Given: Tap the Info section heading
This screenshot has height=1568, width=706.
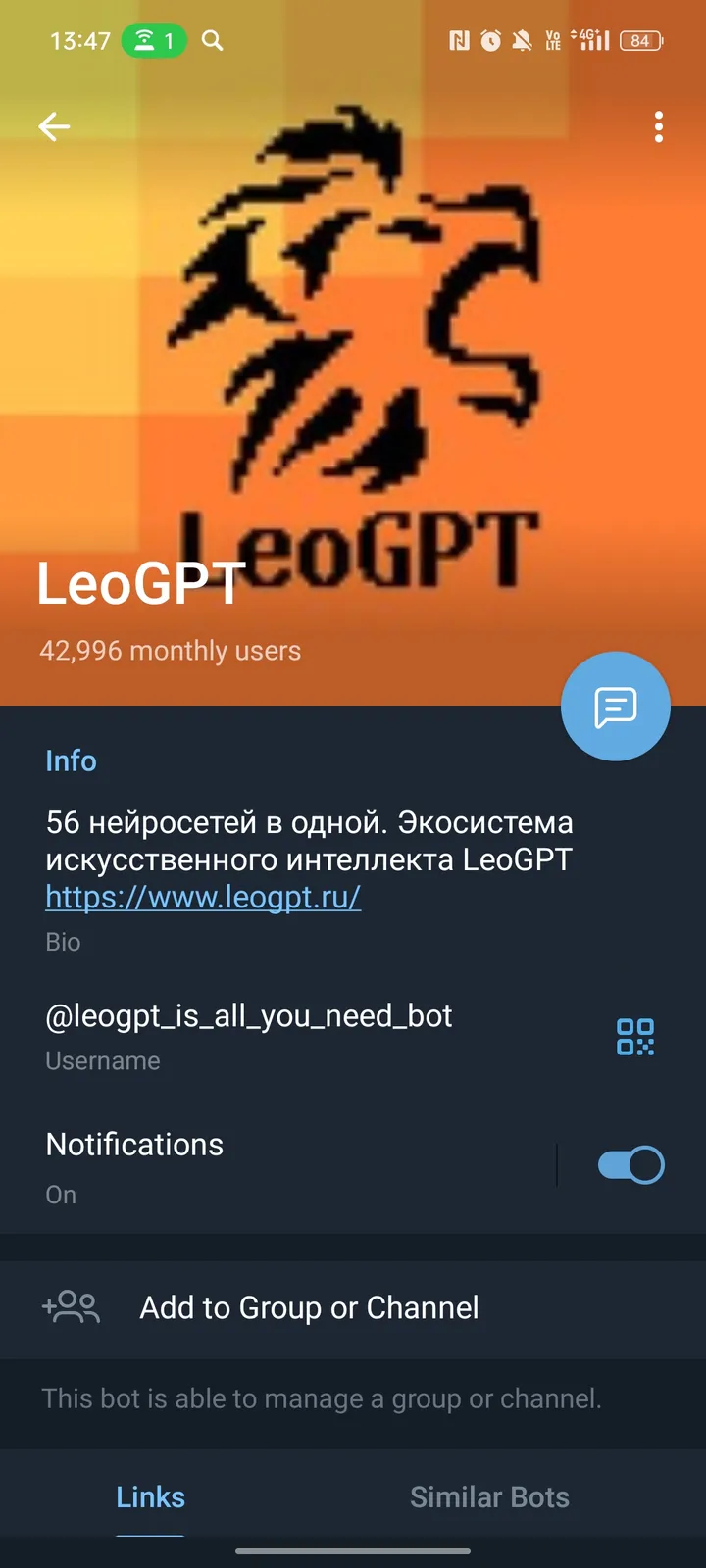Looking at the screenshot, I should click(x=71, y=760).
